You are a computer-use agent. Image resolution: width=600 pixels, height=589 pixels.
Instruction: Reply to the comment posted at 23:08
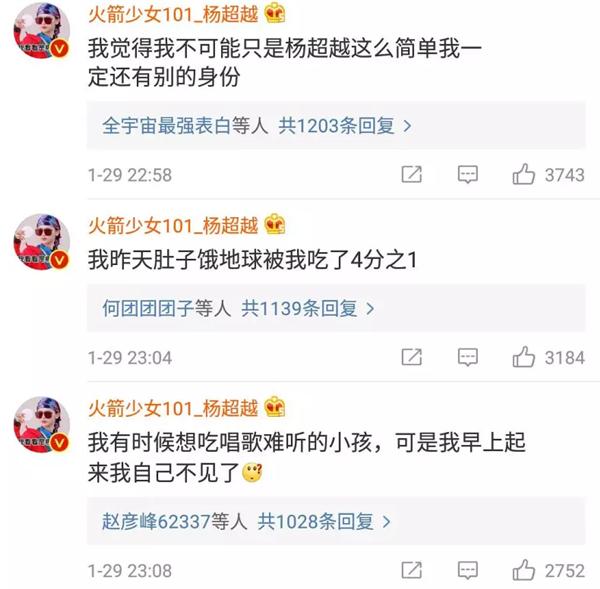[x=468, y=570]
